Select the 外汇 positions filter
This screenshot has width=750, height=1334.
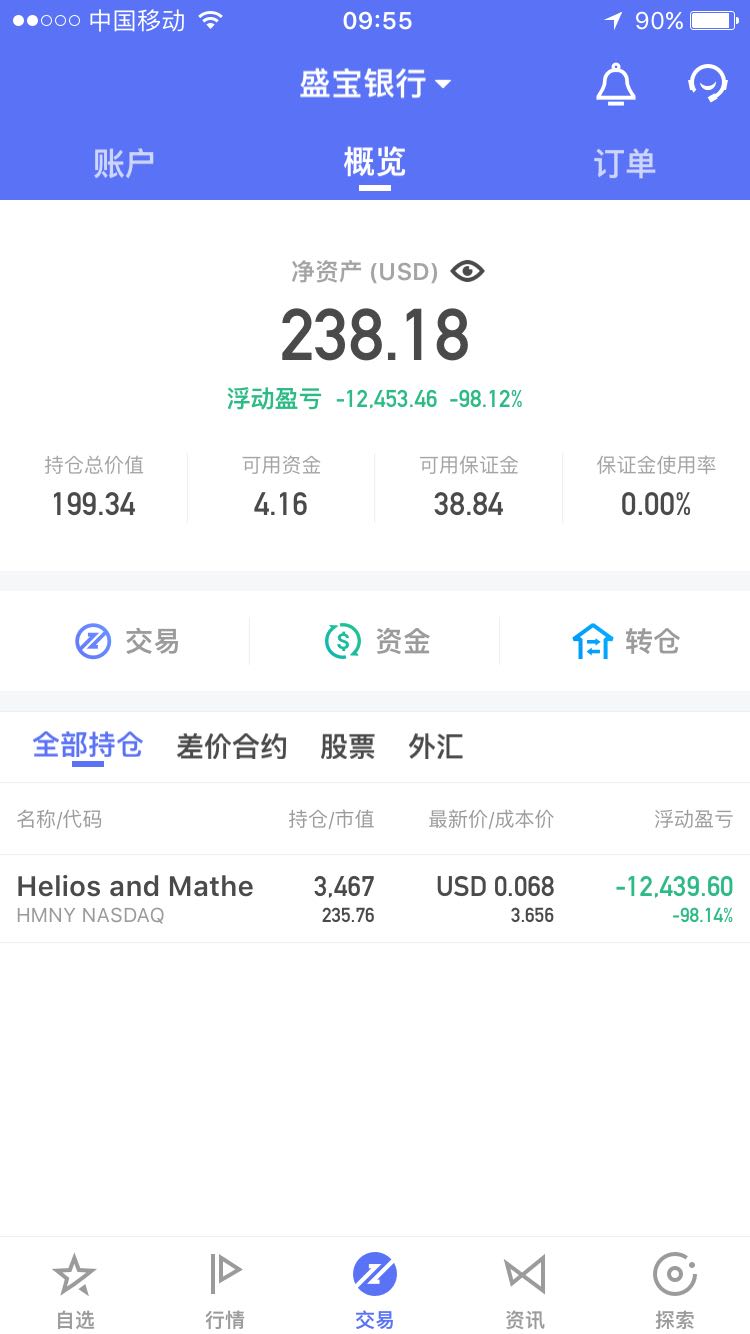coord(436,747)
